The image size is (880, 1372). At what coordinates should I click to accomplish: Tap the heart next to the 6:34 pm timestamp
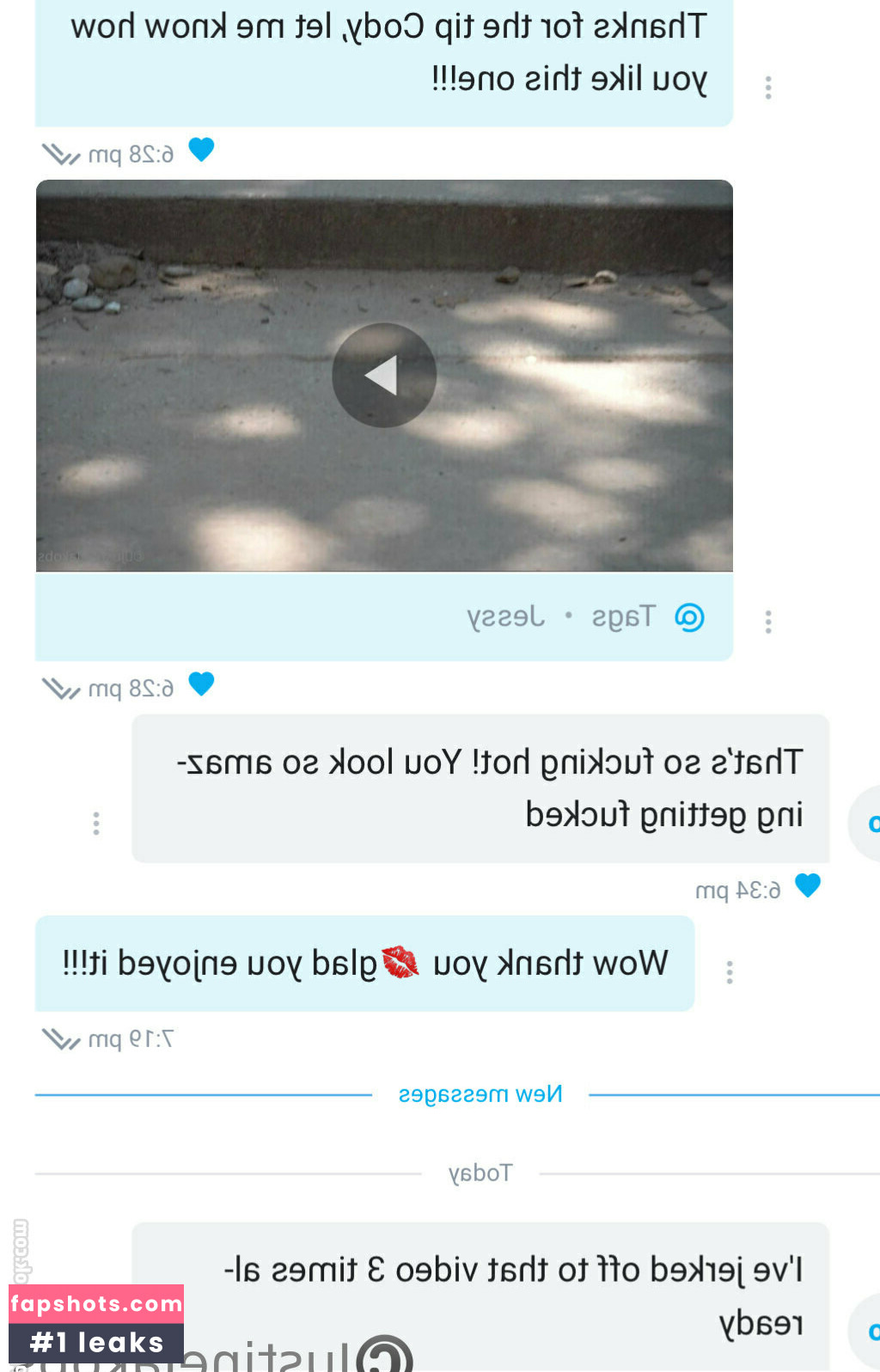808,885
